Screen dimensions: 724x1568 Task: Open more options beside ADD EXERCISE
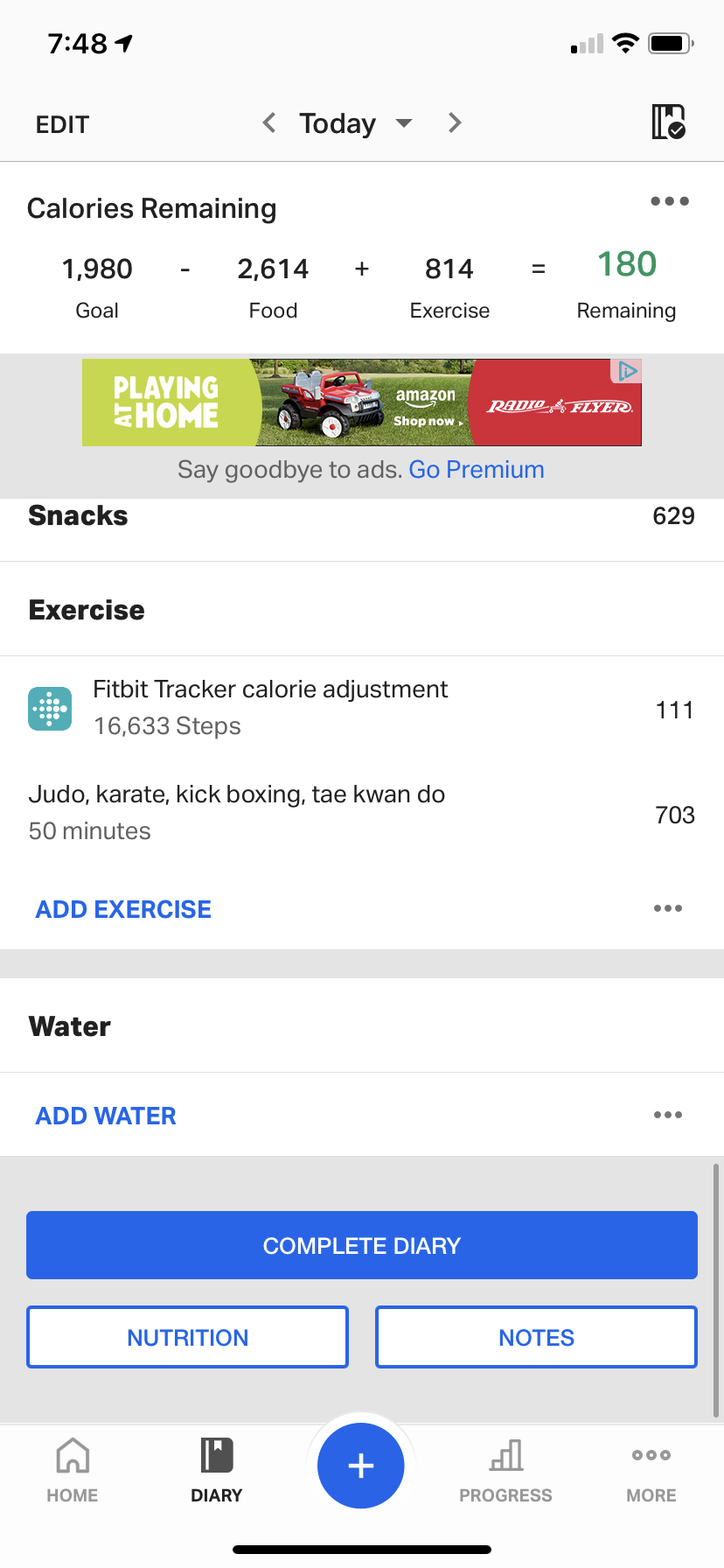(667, 908)
